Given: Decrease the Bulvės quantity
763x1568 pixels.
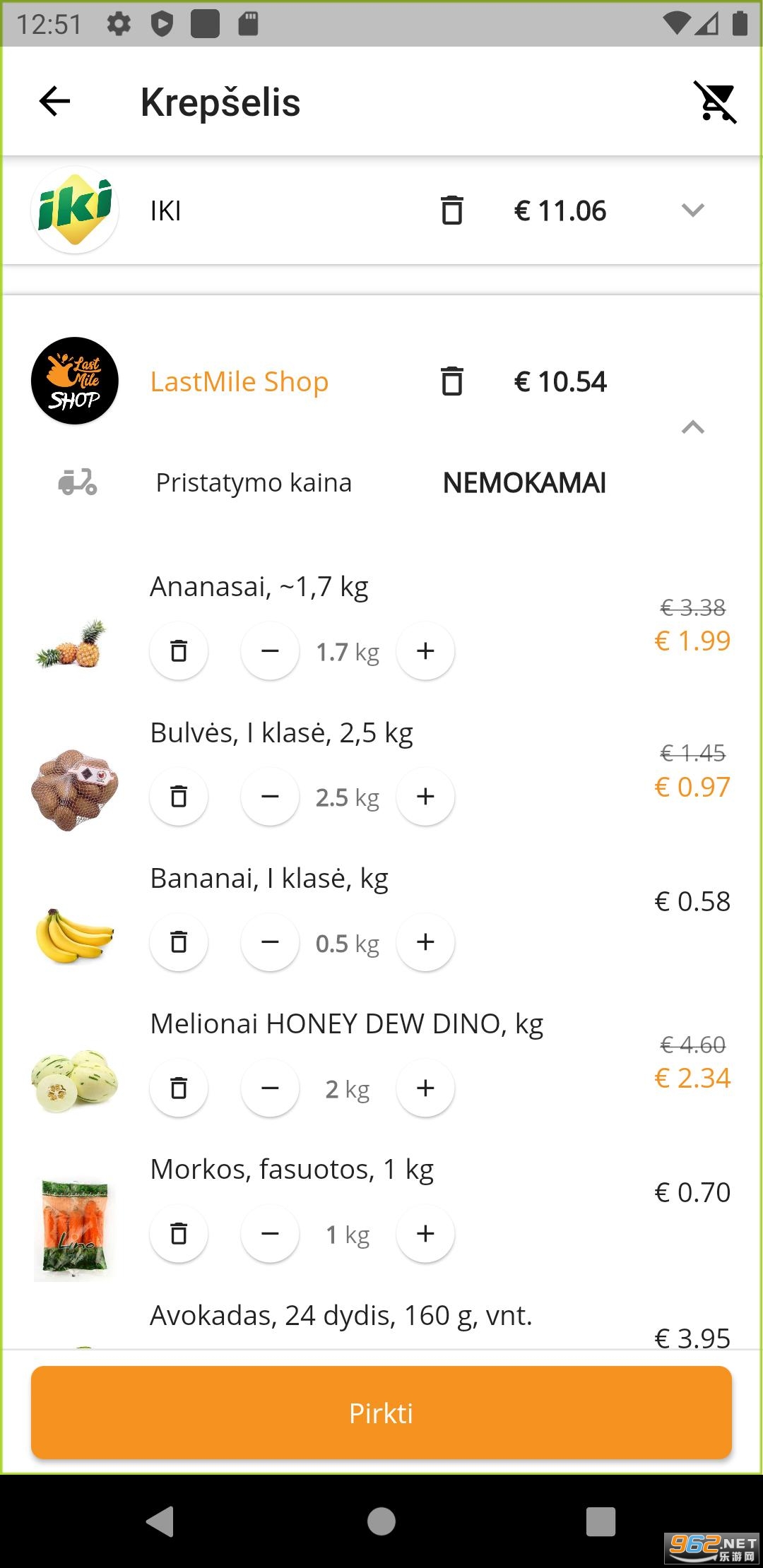Looking at the screenshot, I should (270, 797).
